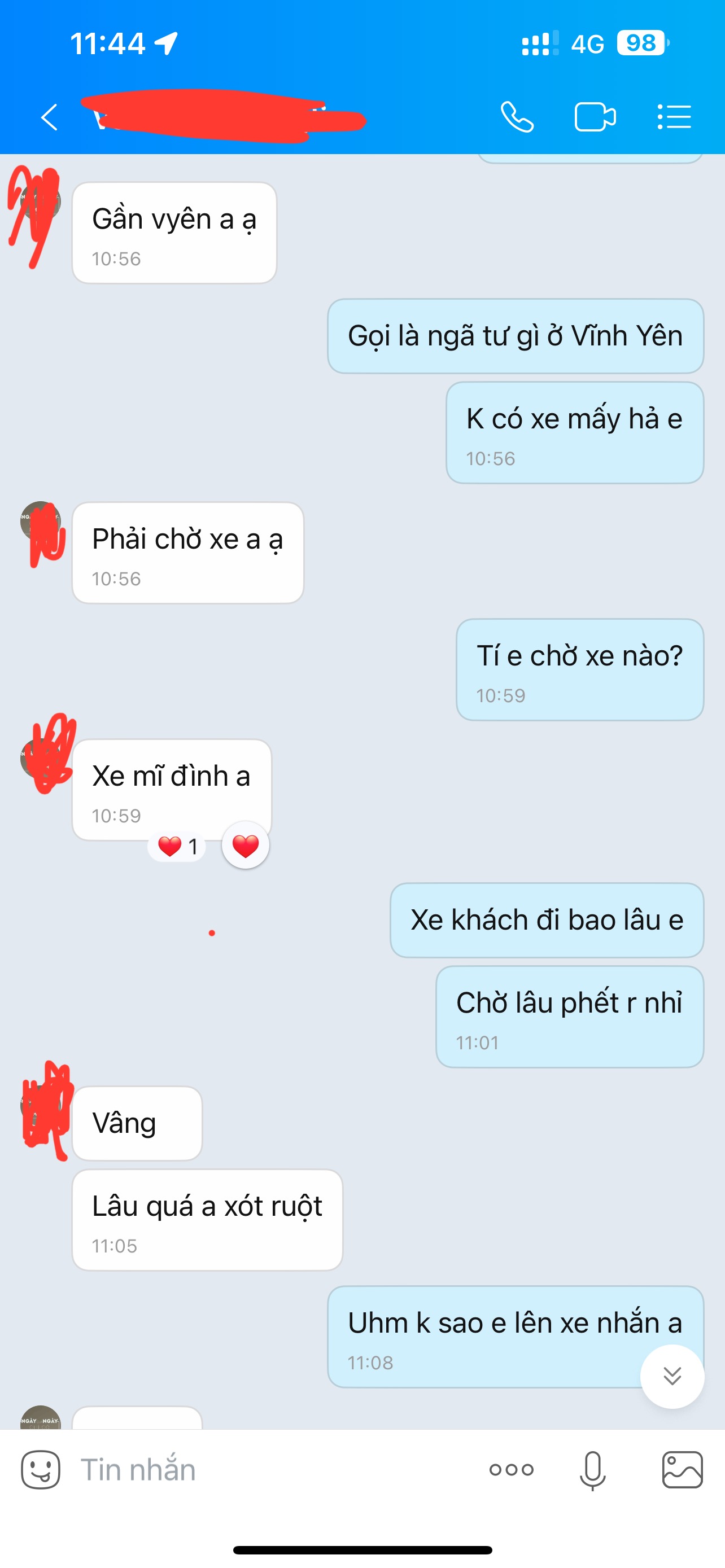Open the photo gallery picker

[x=683, y=1470]
